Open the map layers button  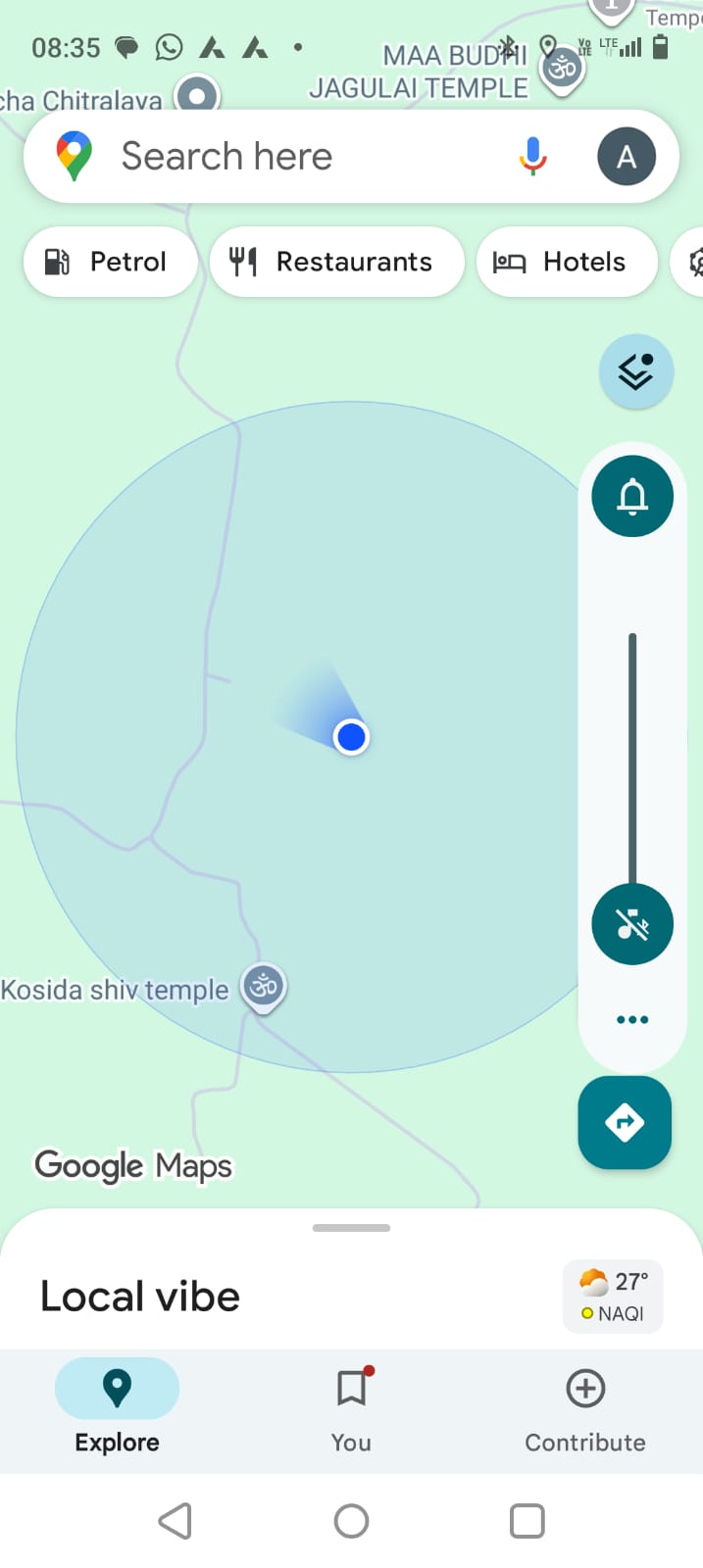[635, 371]
